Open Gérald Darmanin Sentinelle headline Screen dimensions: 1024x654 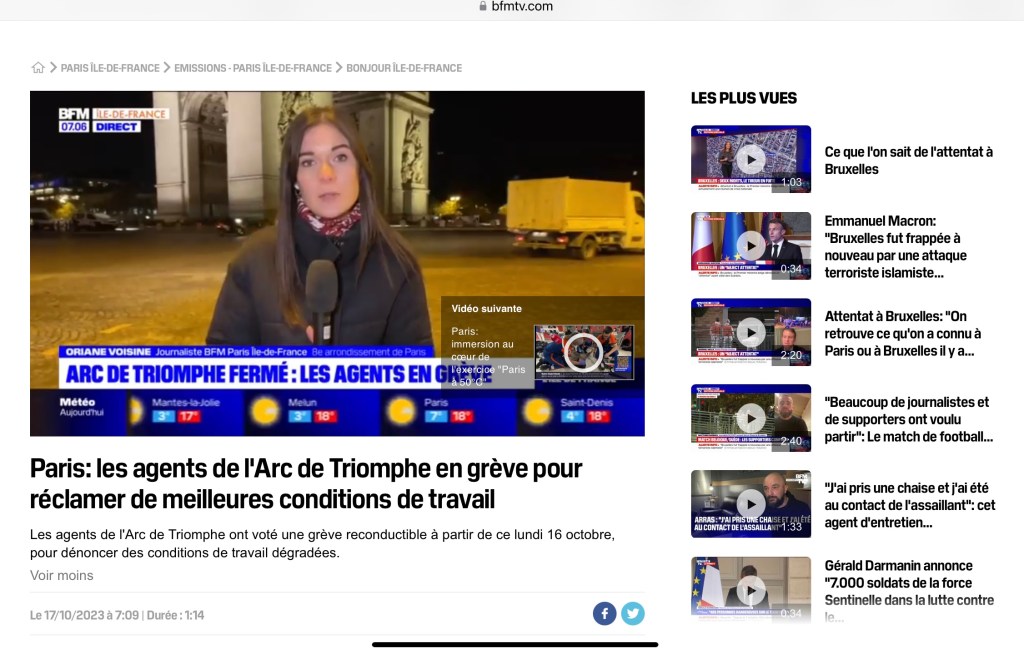[909, 590]
